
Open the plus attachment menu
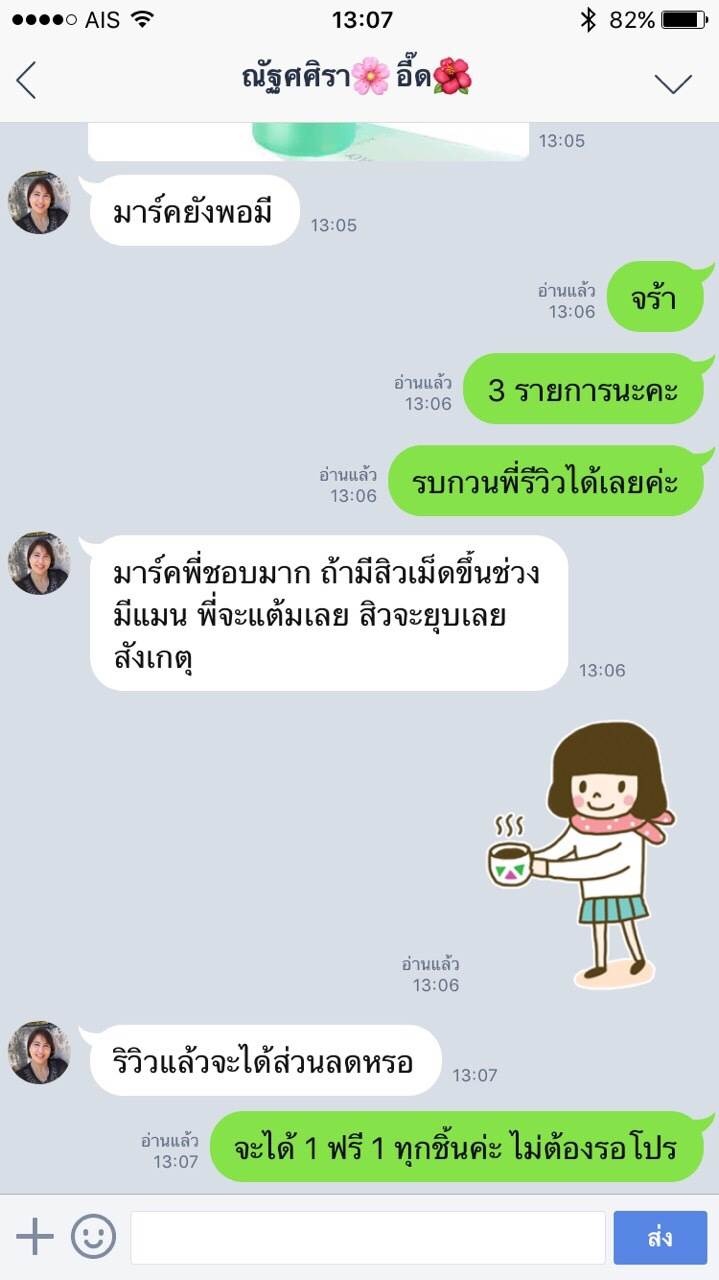(x=34, y=1237)
